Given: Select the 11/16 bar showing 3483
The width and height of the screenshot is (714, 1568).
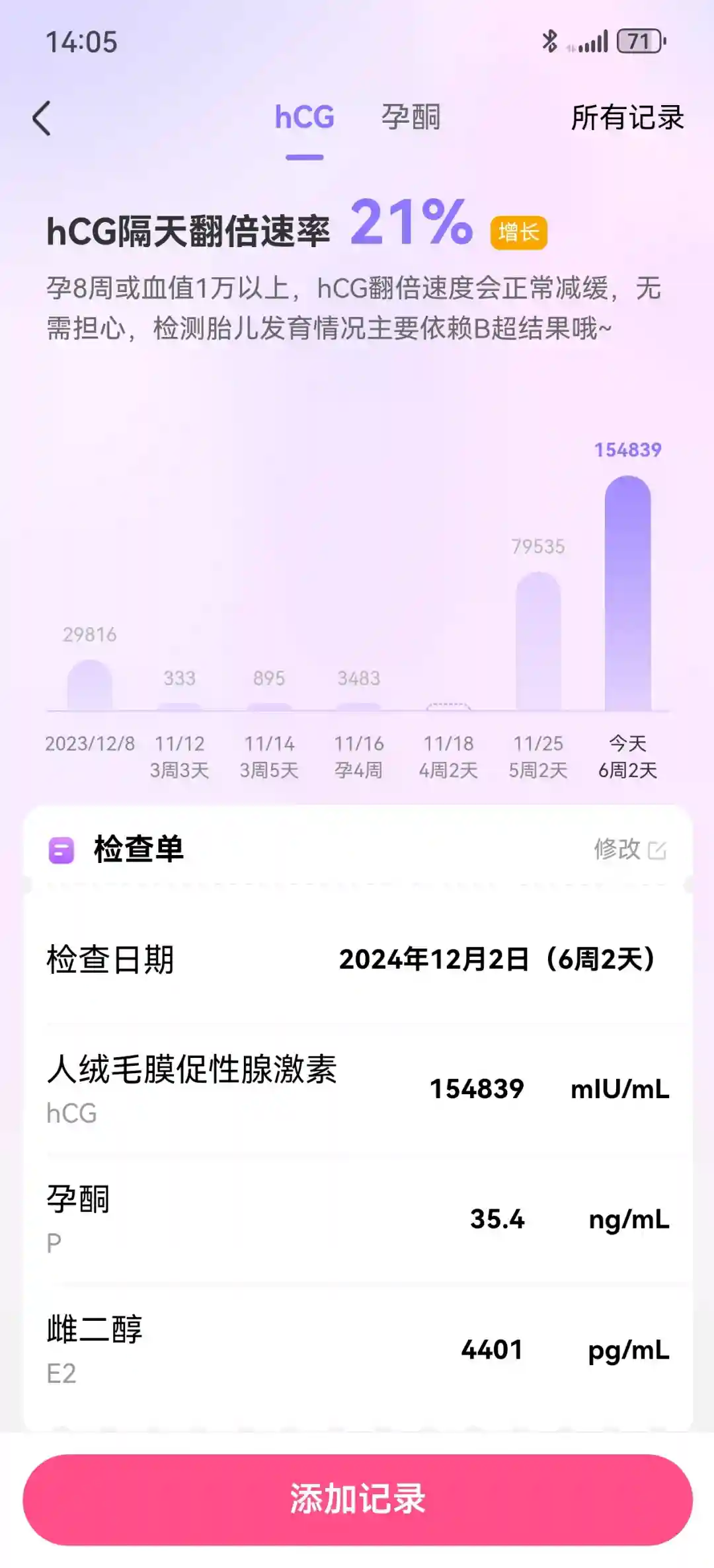Looking at the screenshot, I should [359, 706].
